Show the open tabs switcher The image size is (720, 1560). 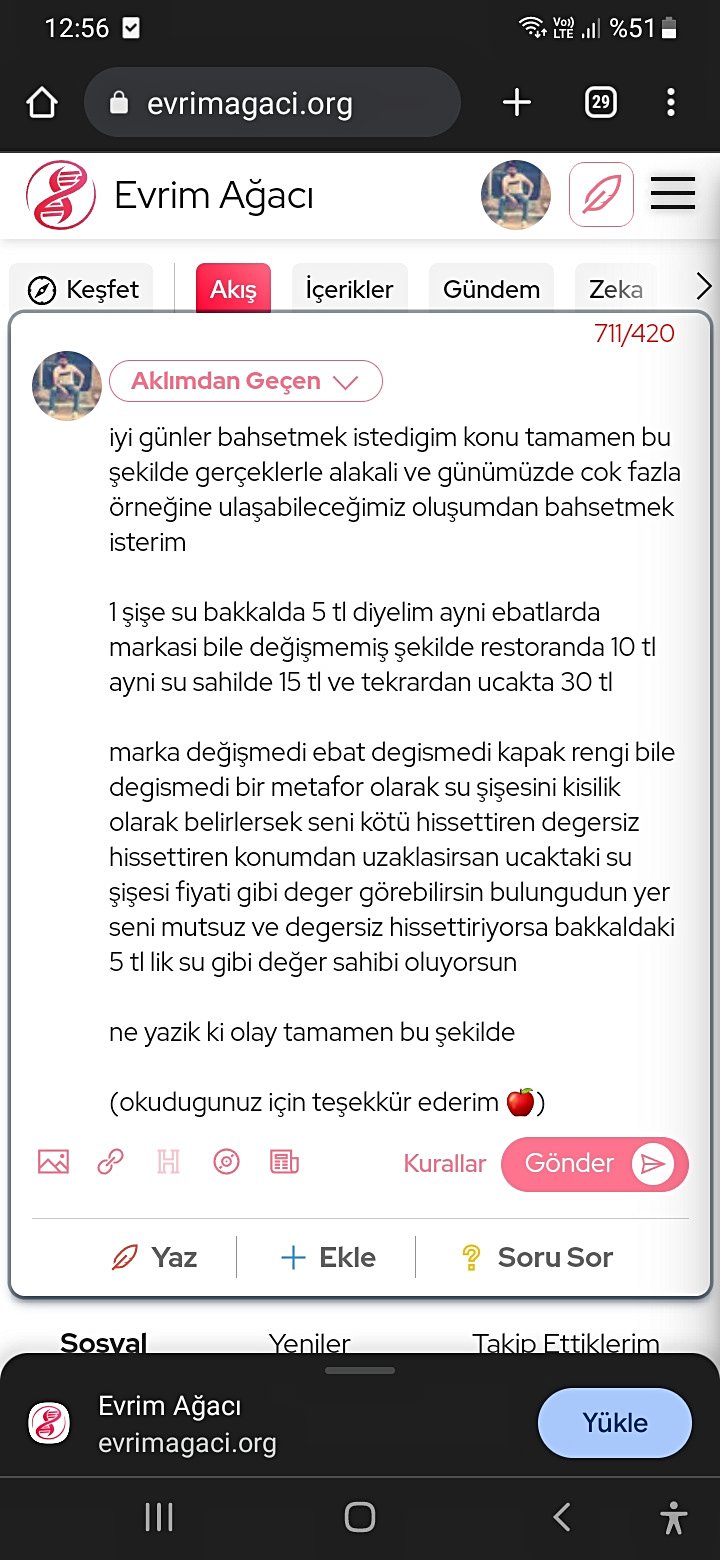(x=600, y=103)
